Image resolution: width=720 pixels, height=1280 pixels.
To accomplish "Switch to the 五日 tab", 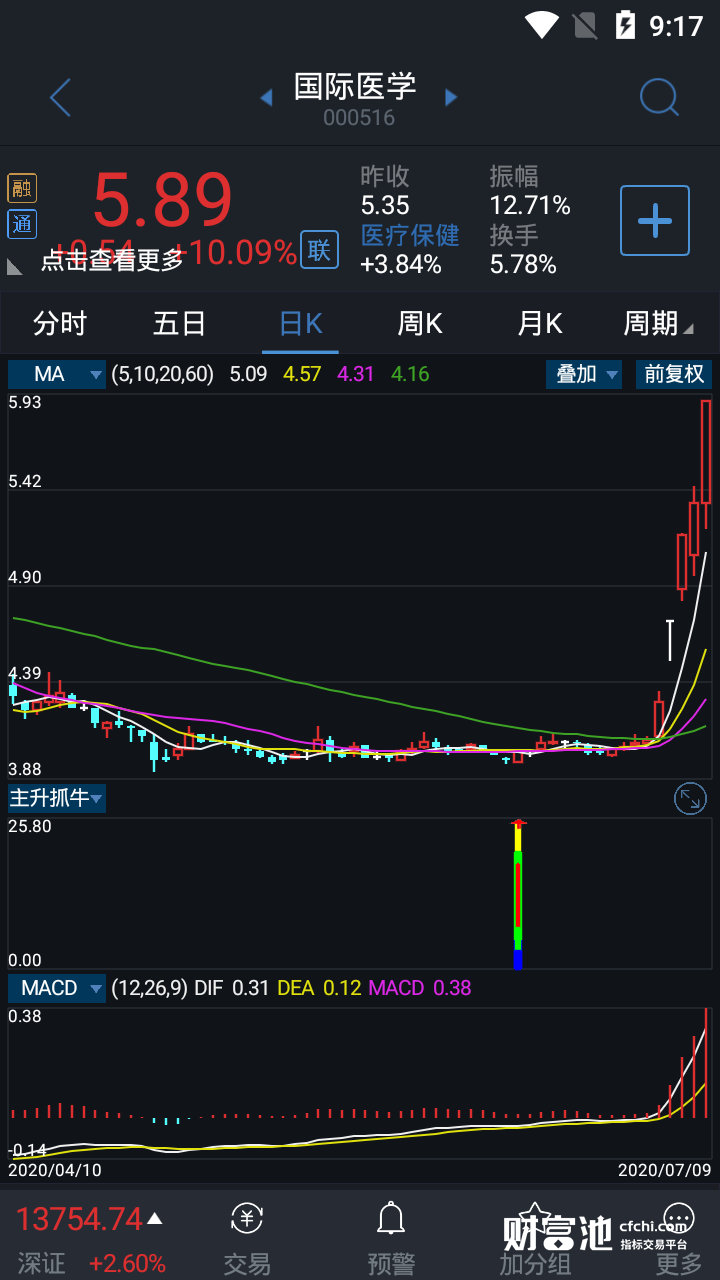I will 180,324.
